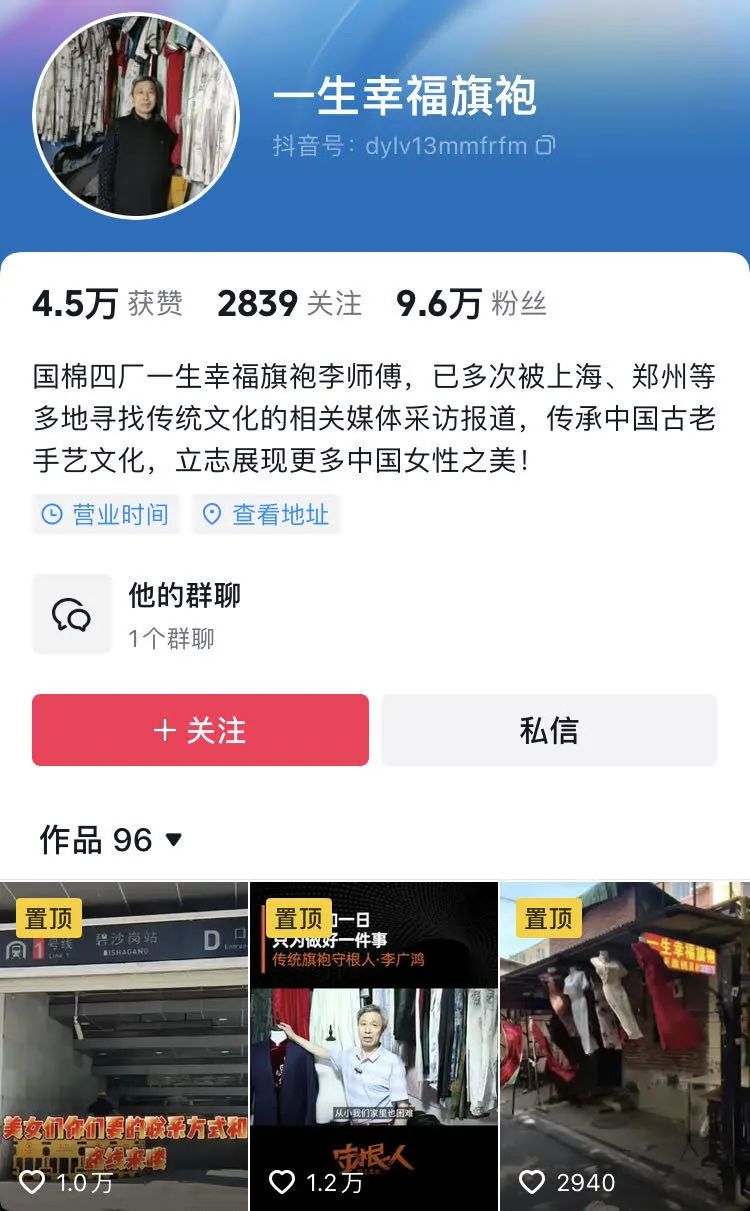Watch the pinned video with 2940 likes
This screenshot has width=750, height=1211.
(x=625, y=1045)
